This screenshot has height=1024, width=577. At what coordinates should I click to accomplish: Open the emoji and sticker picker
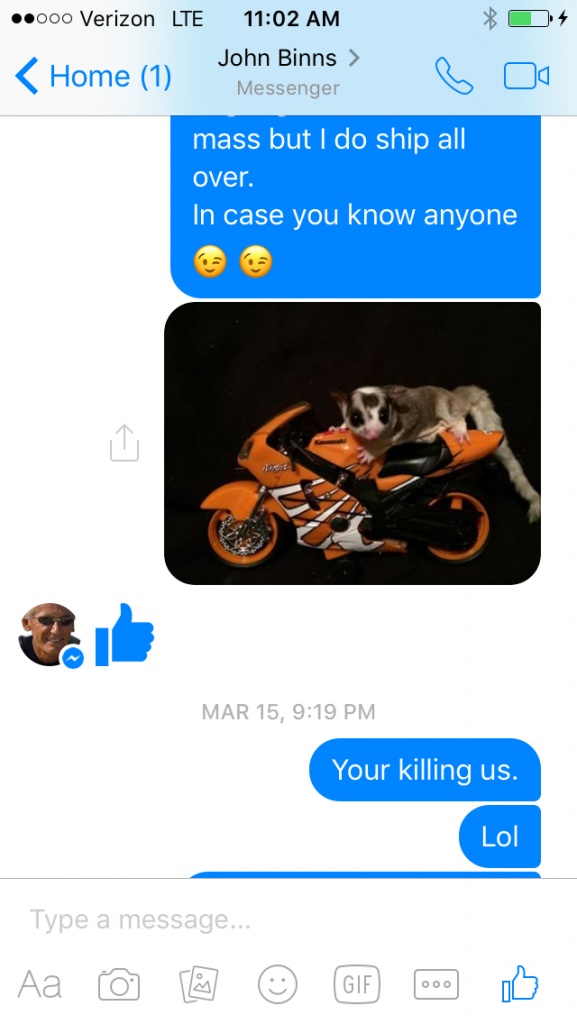coord(277,984)
